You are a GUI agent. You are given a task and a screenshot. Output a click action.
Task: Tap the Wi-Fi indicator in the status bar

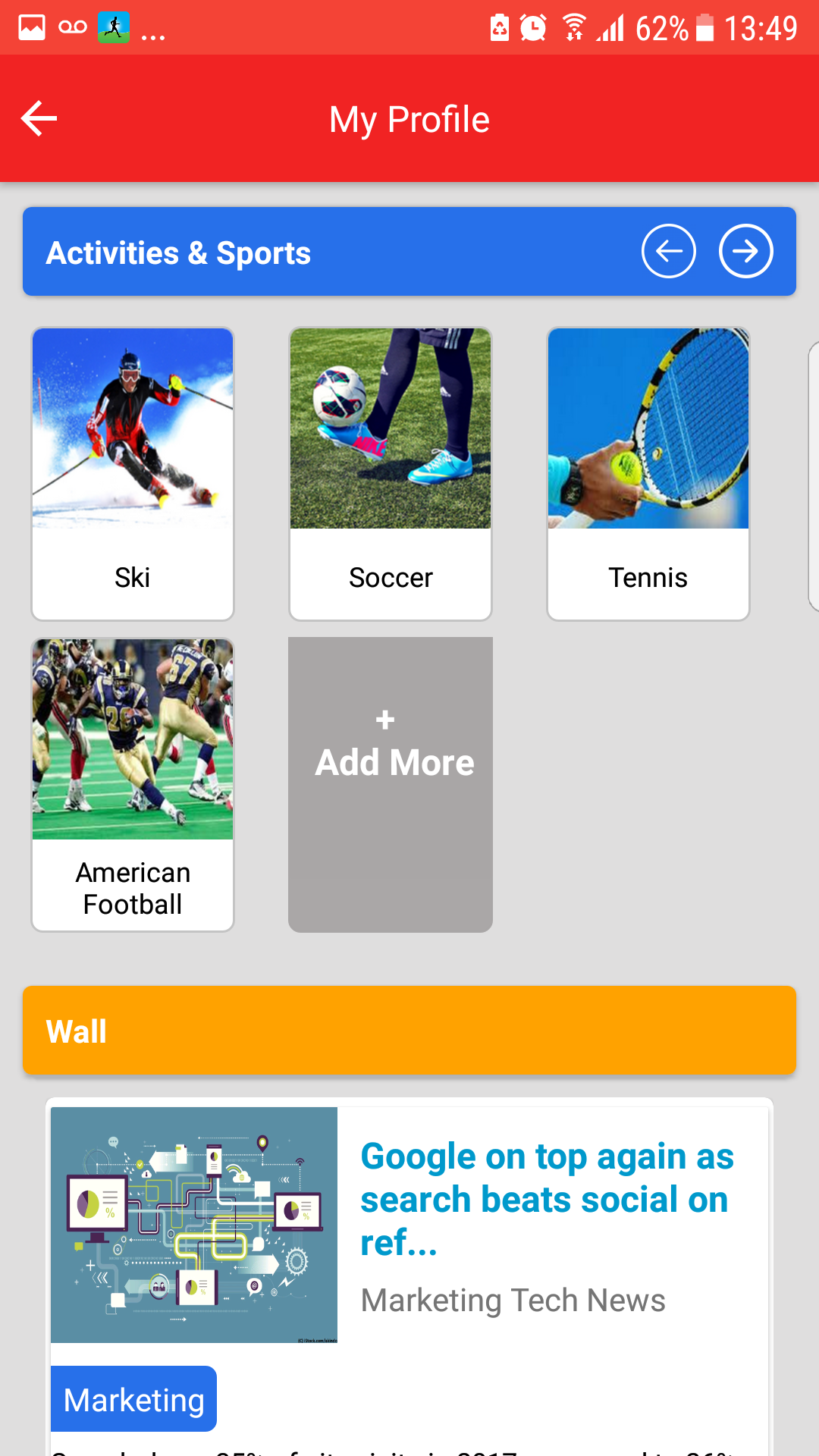click(x=575, y=26)
